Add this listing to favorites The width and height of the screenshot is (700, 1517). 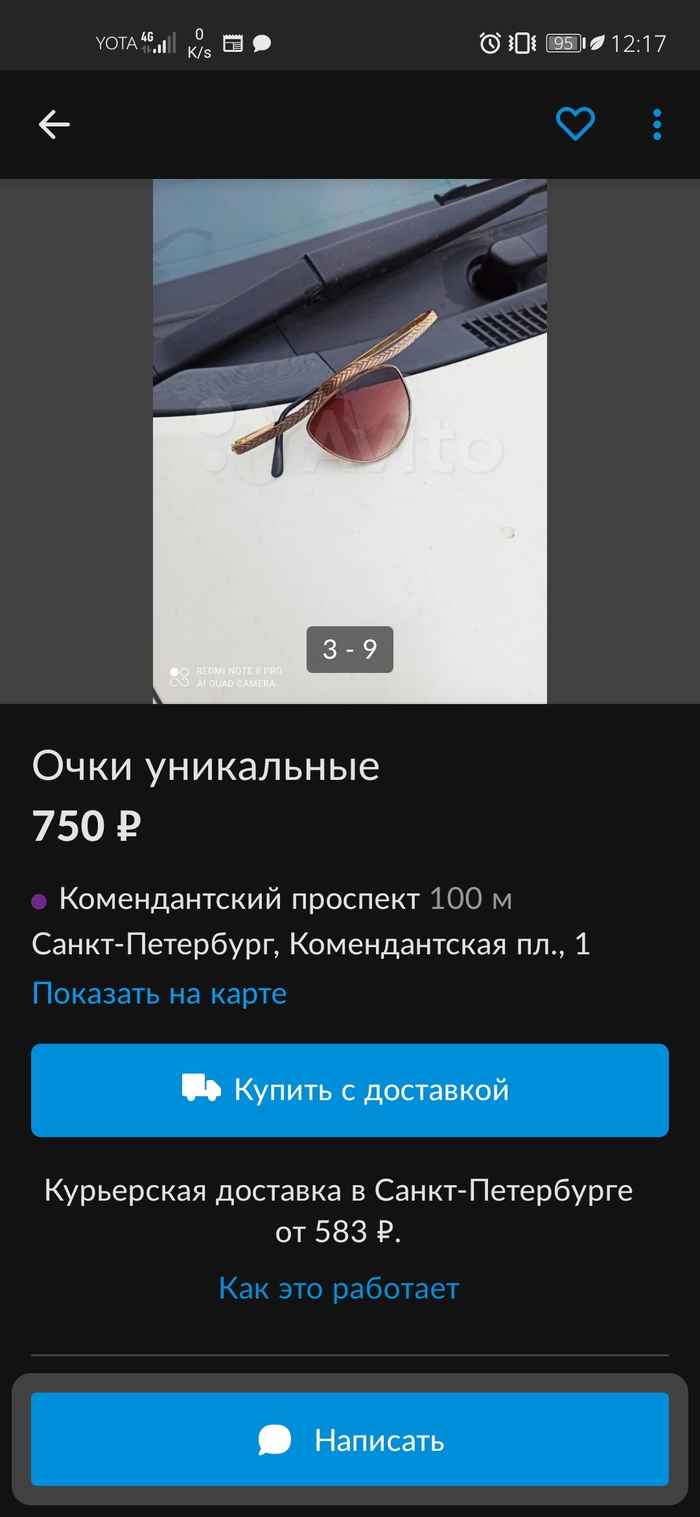[x=575, y=124]
